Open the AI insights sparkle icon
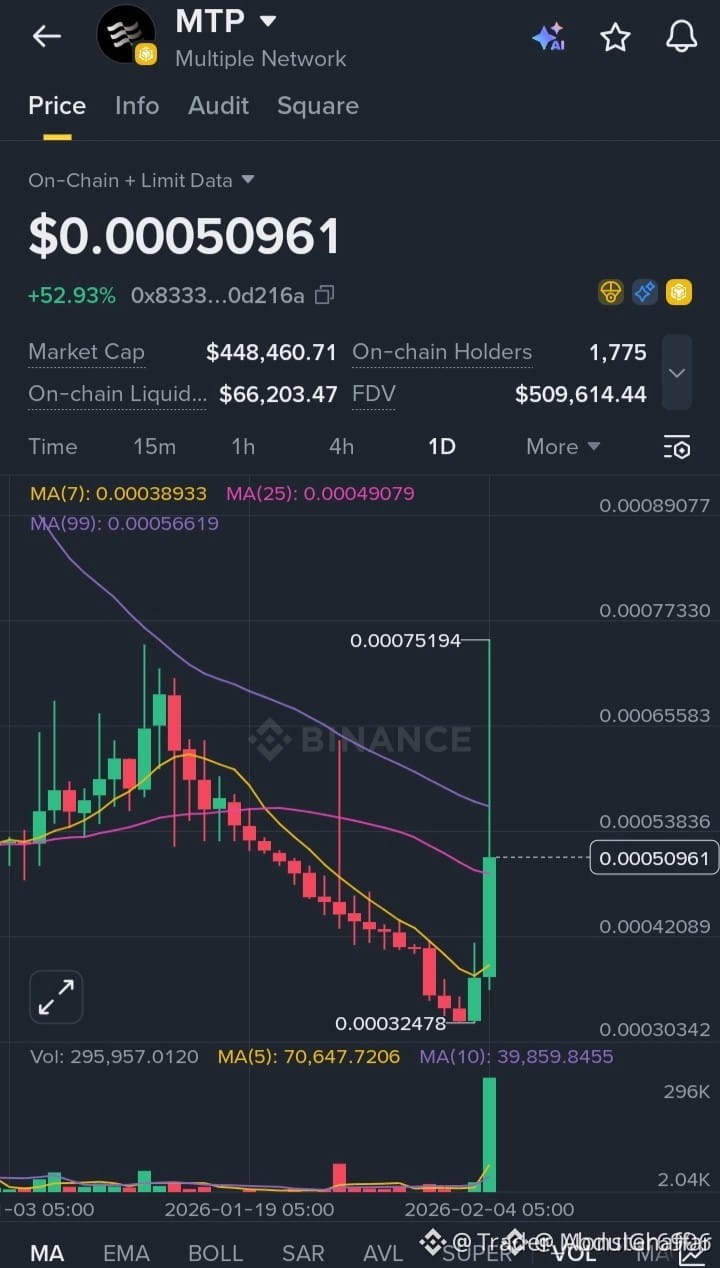 548,37
